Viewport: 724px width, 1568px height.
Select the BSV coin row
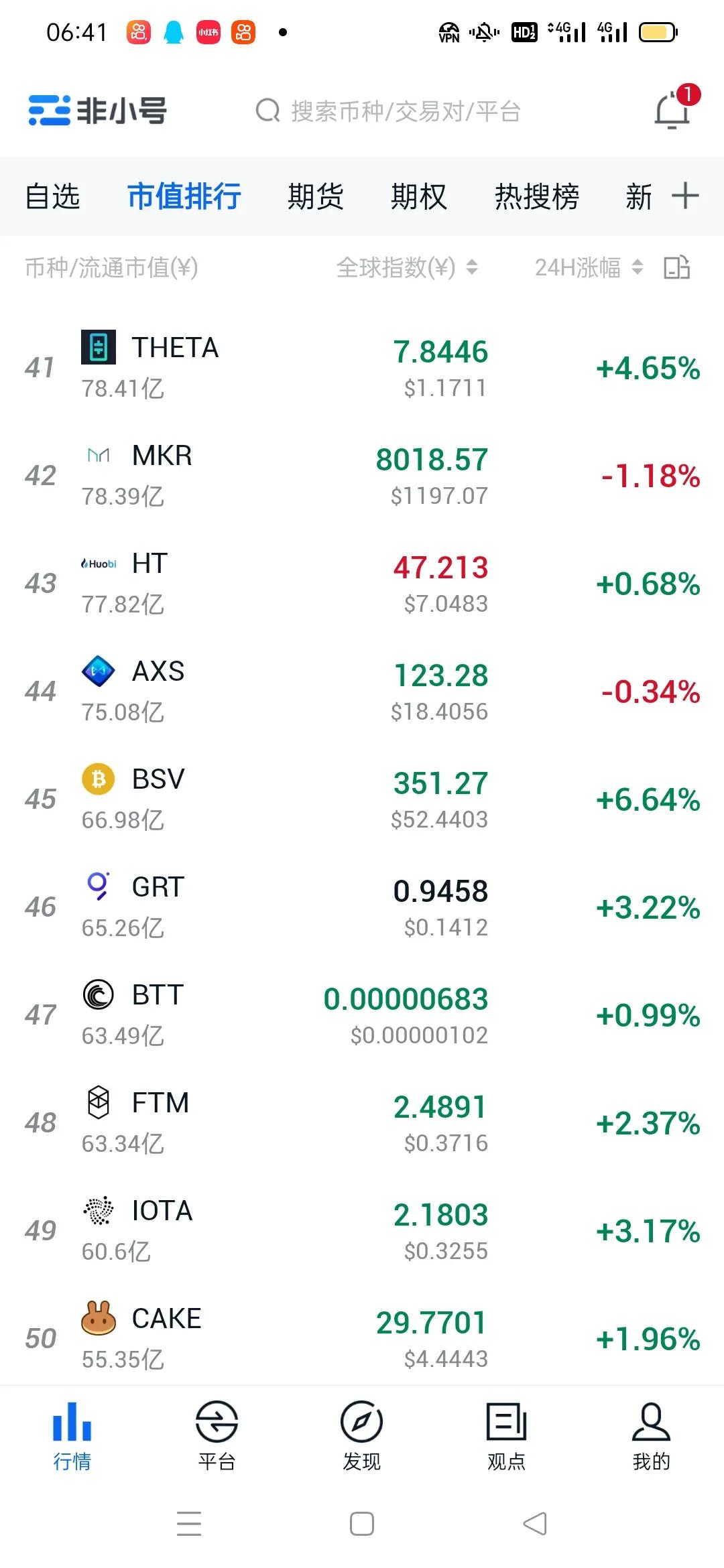362,799
